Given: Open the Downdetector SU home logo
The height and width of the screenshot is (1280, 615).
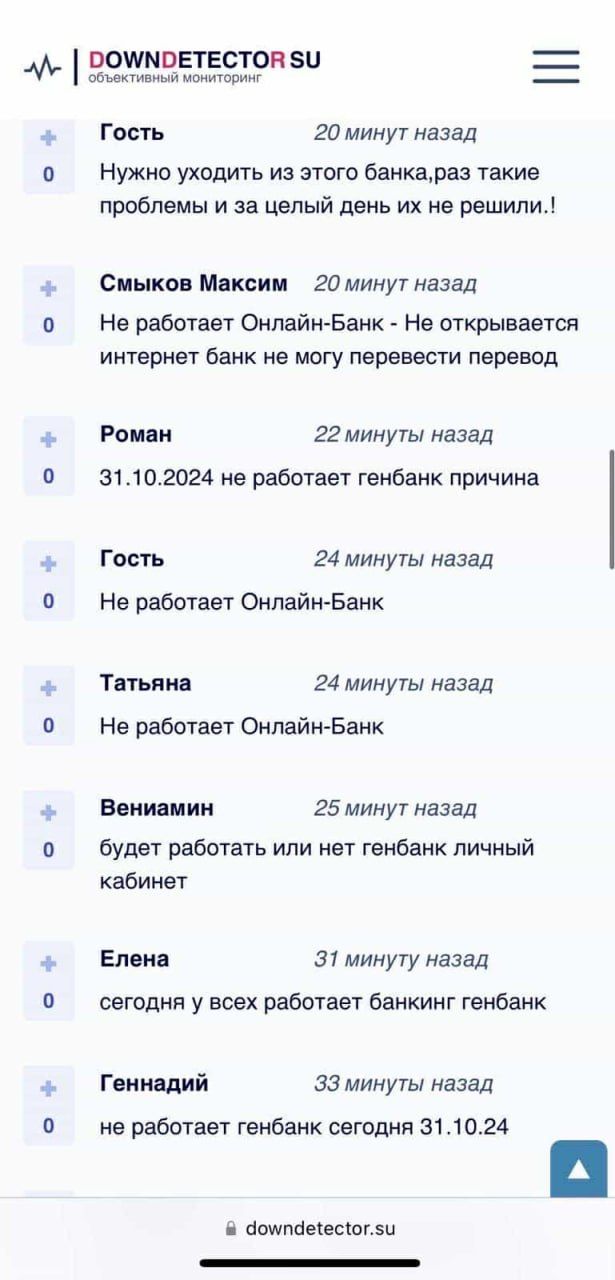Looking at the screenshot, I should (172, 66).
